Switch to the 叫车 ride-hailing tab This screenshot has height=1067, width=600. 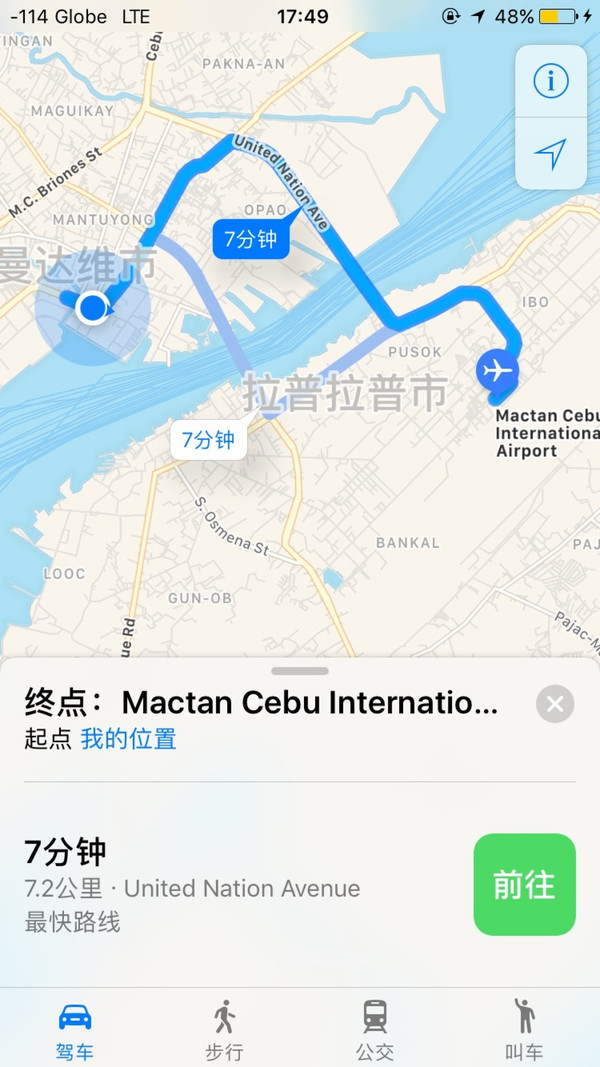coord(523,1027)
